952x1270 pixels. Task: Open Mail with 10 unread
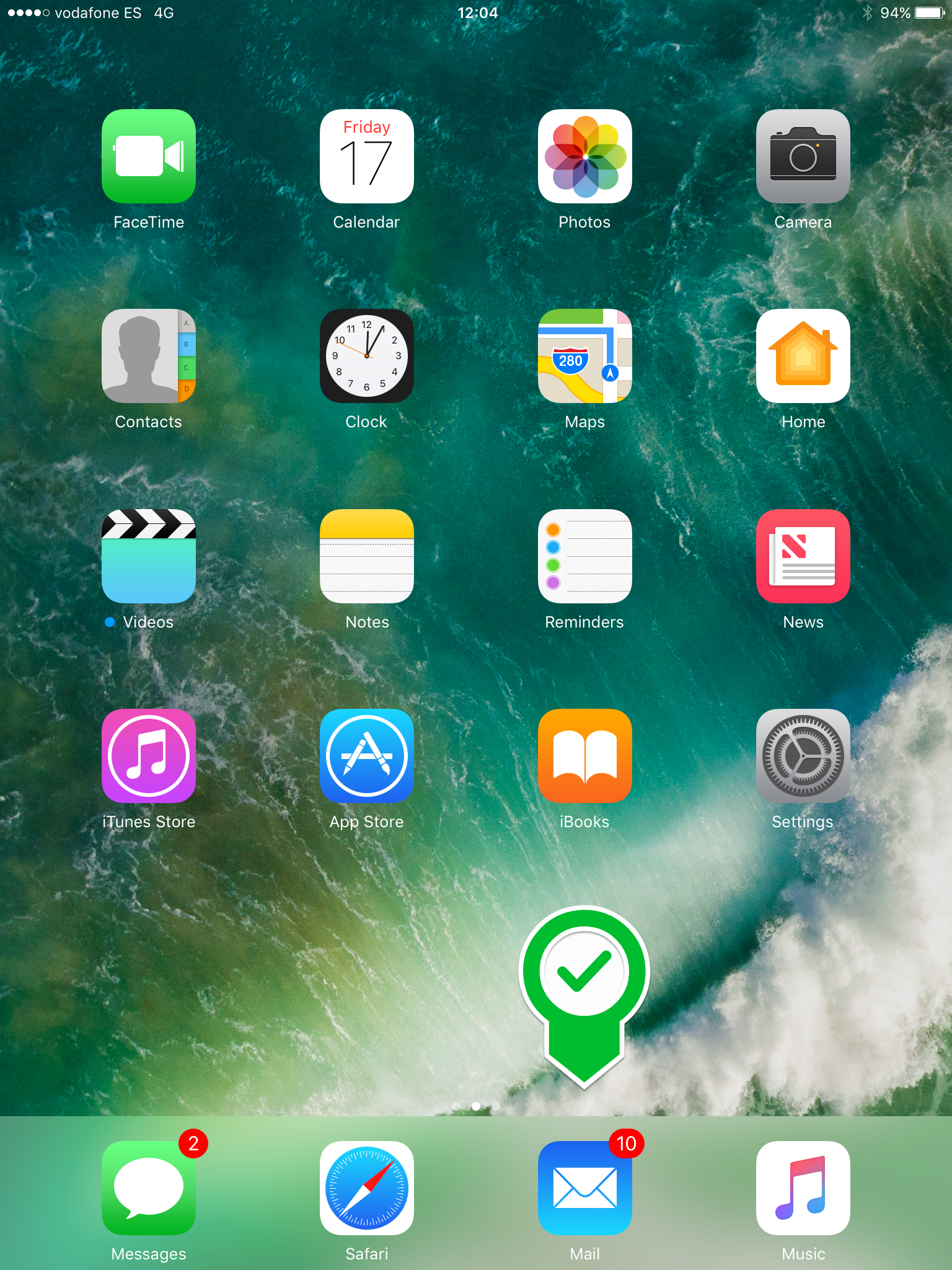pyautogui.click(x=585, y=1188)
